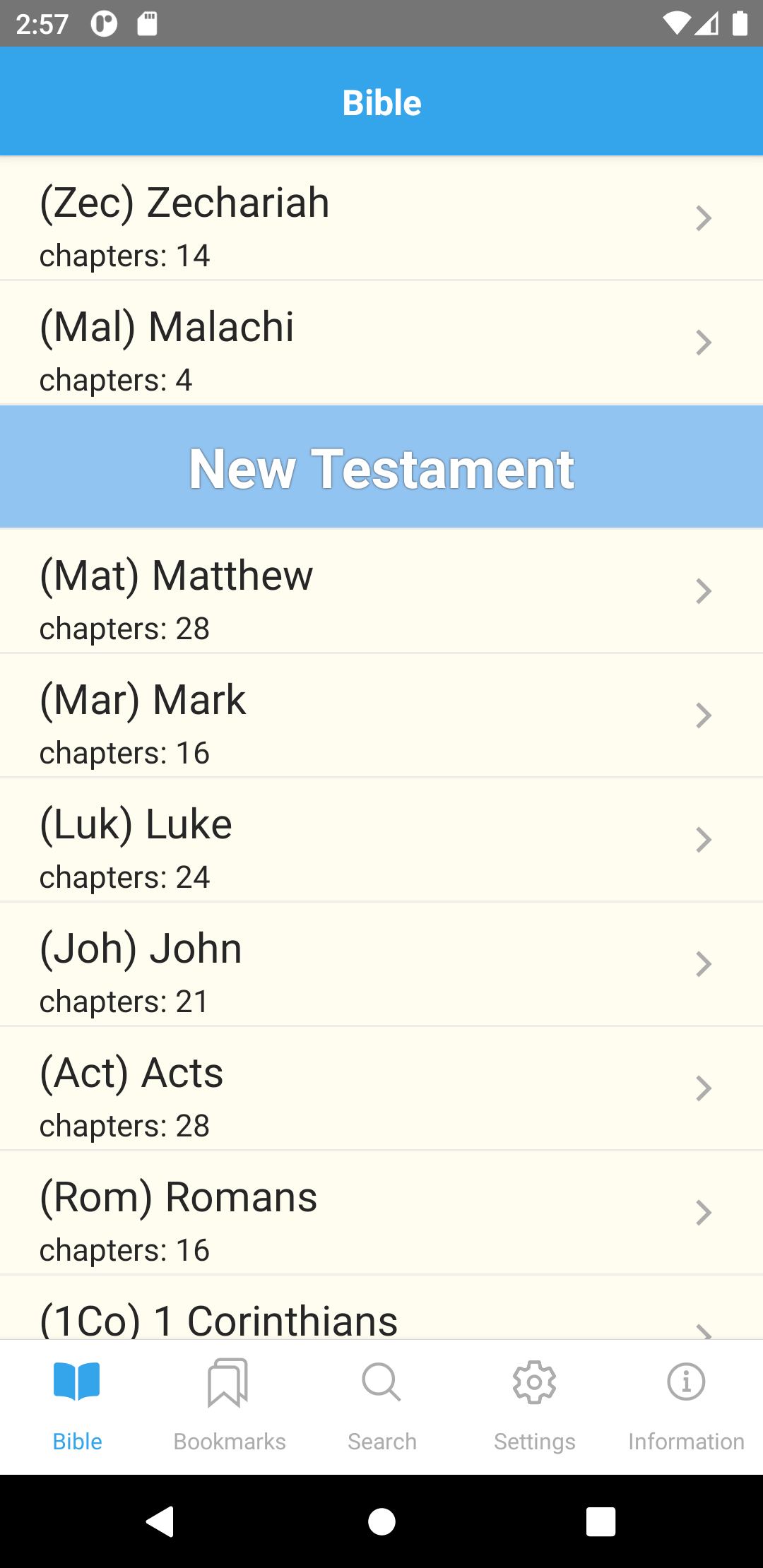Open 1 Corinthians
Screen dimensions: 763x1568
(381, 1318)
